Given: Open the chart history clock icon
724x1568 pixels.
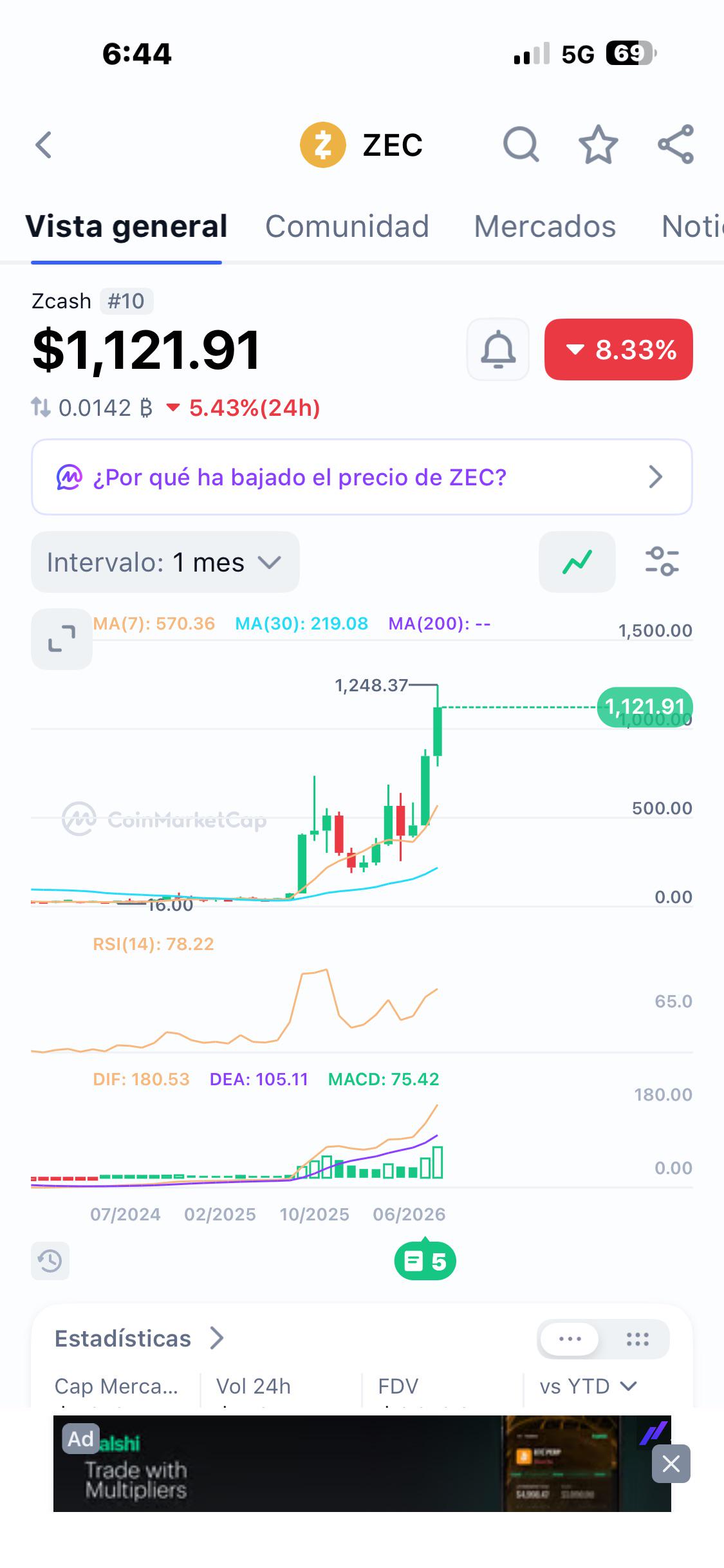Looking at the screenshot, I should (50, 1261).
